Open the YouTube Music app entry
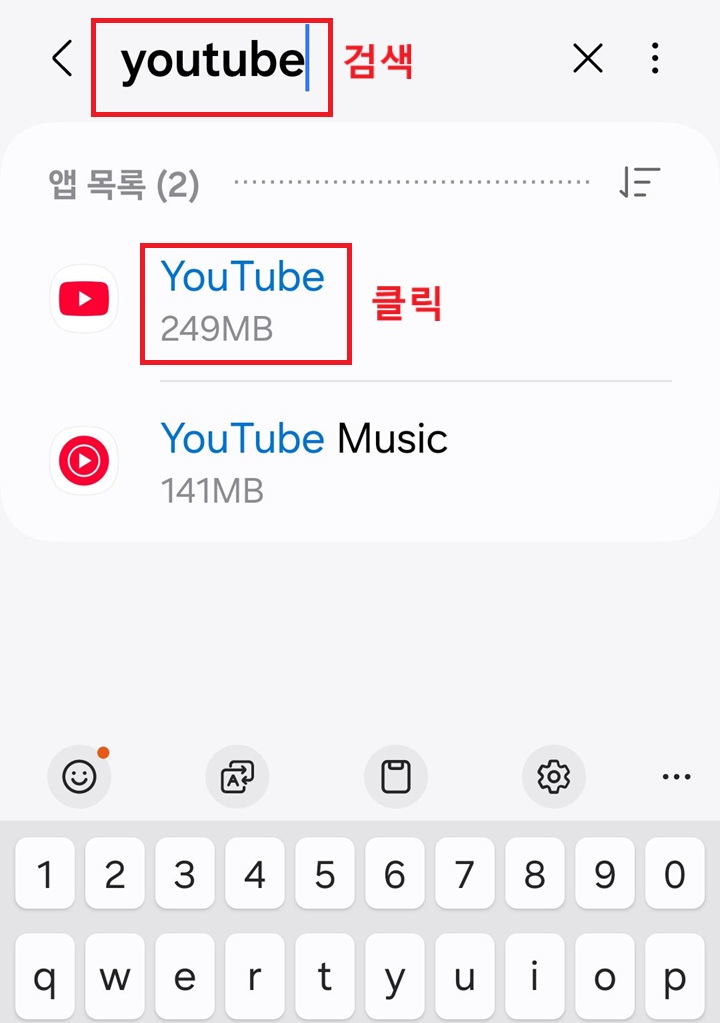The image size is (720, 1023). (303, 438)
